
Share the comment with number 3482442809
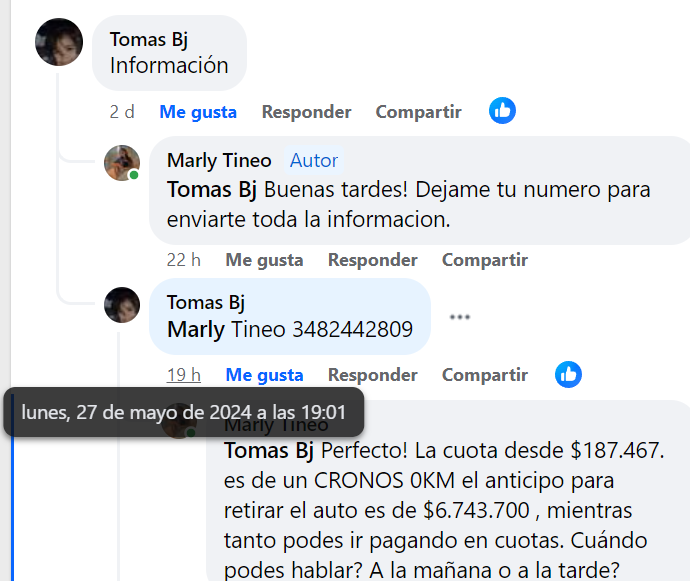(x=484, y=375)
